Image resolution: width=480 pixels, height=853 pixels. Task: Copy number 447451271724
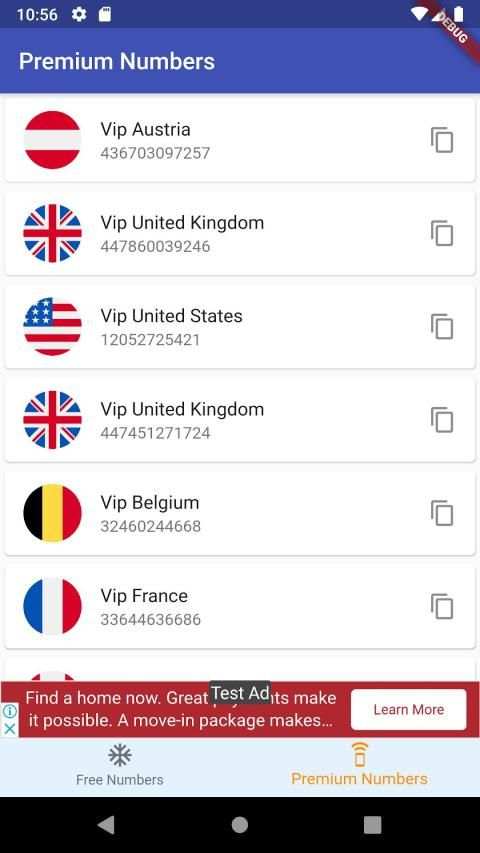[442, 420]
